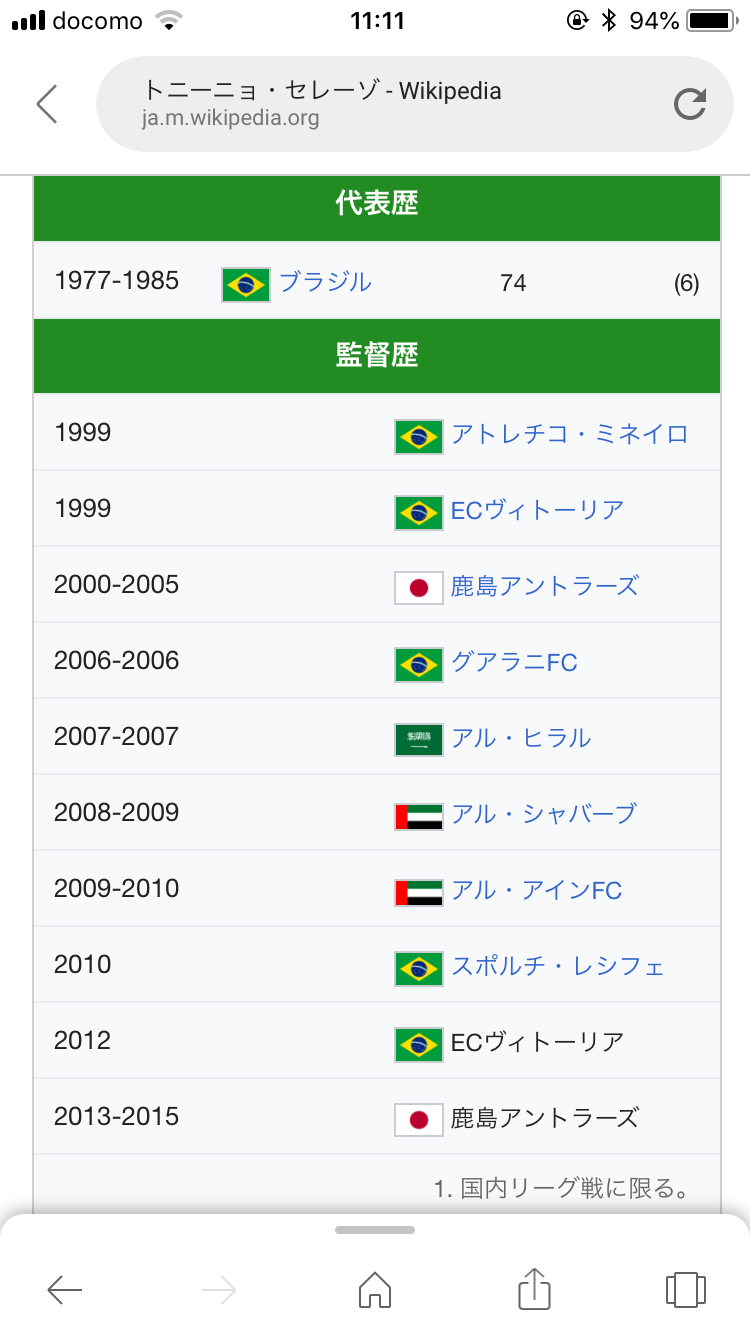Go to the browser home page

click(x=375, y=1289)
